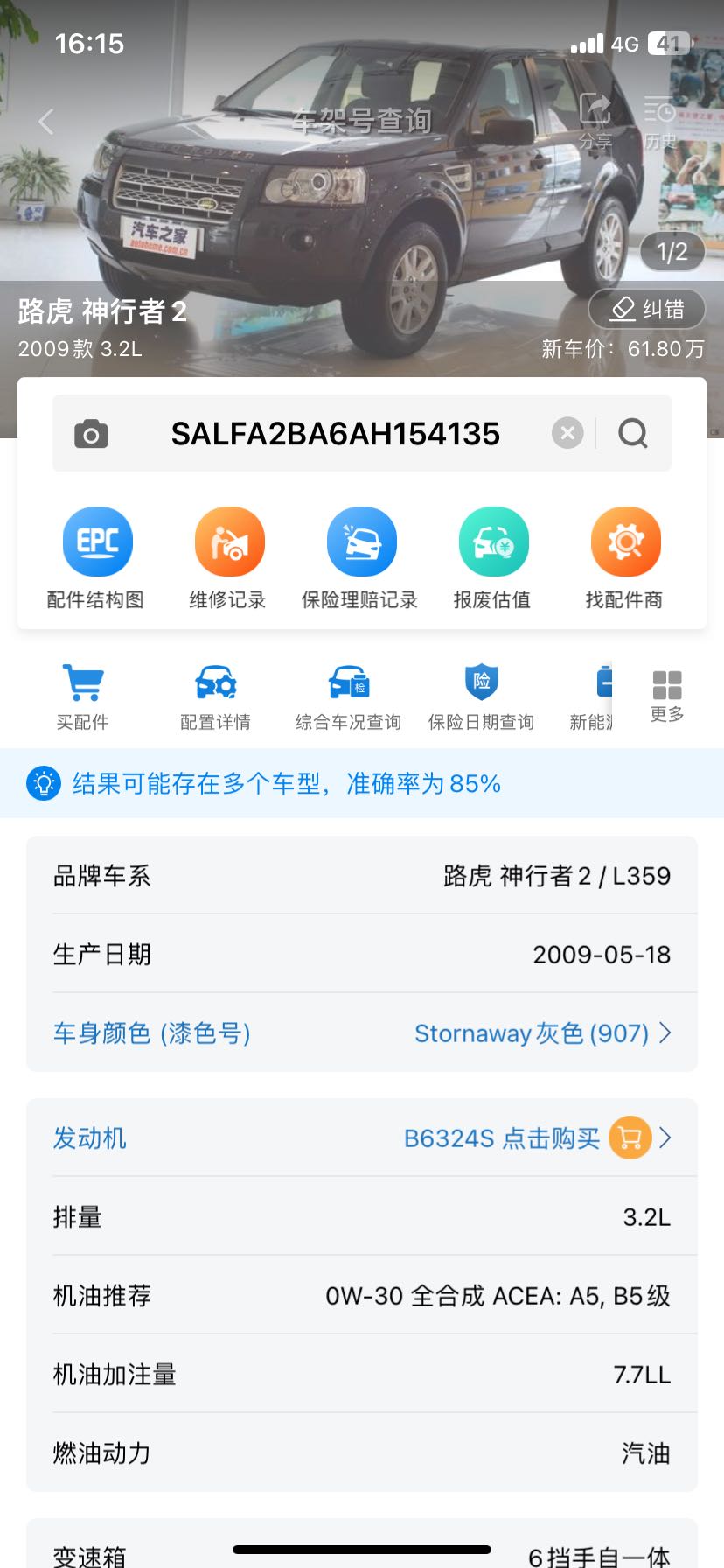Image resolution: width=724 pixels, height=1568 pixels.
Task: View 配置详情 configuration details
Action: coord(216,696)
